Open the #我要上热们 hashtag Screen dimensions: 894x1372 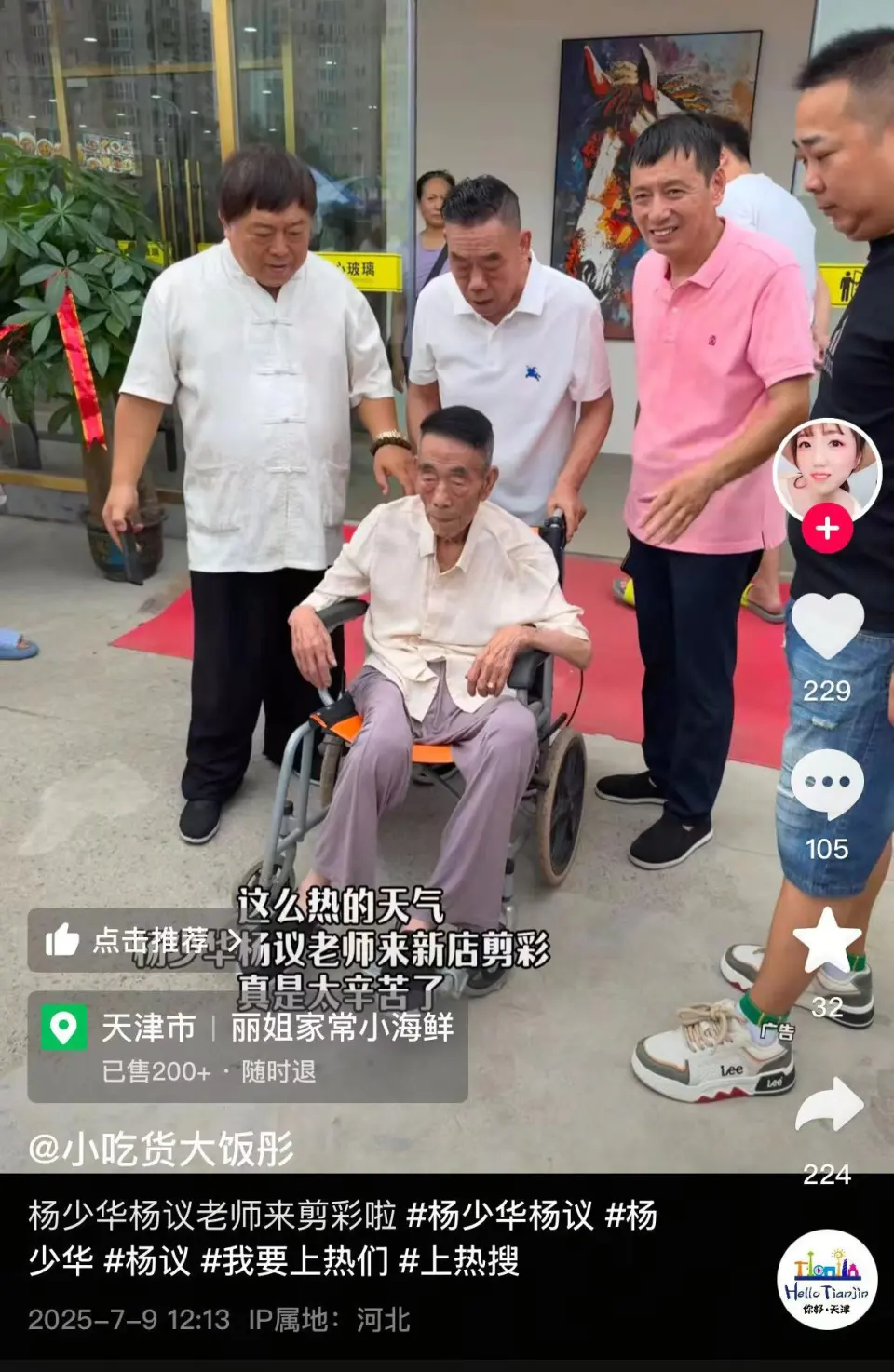click(295, 1261)
